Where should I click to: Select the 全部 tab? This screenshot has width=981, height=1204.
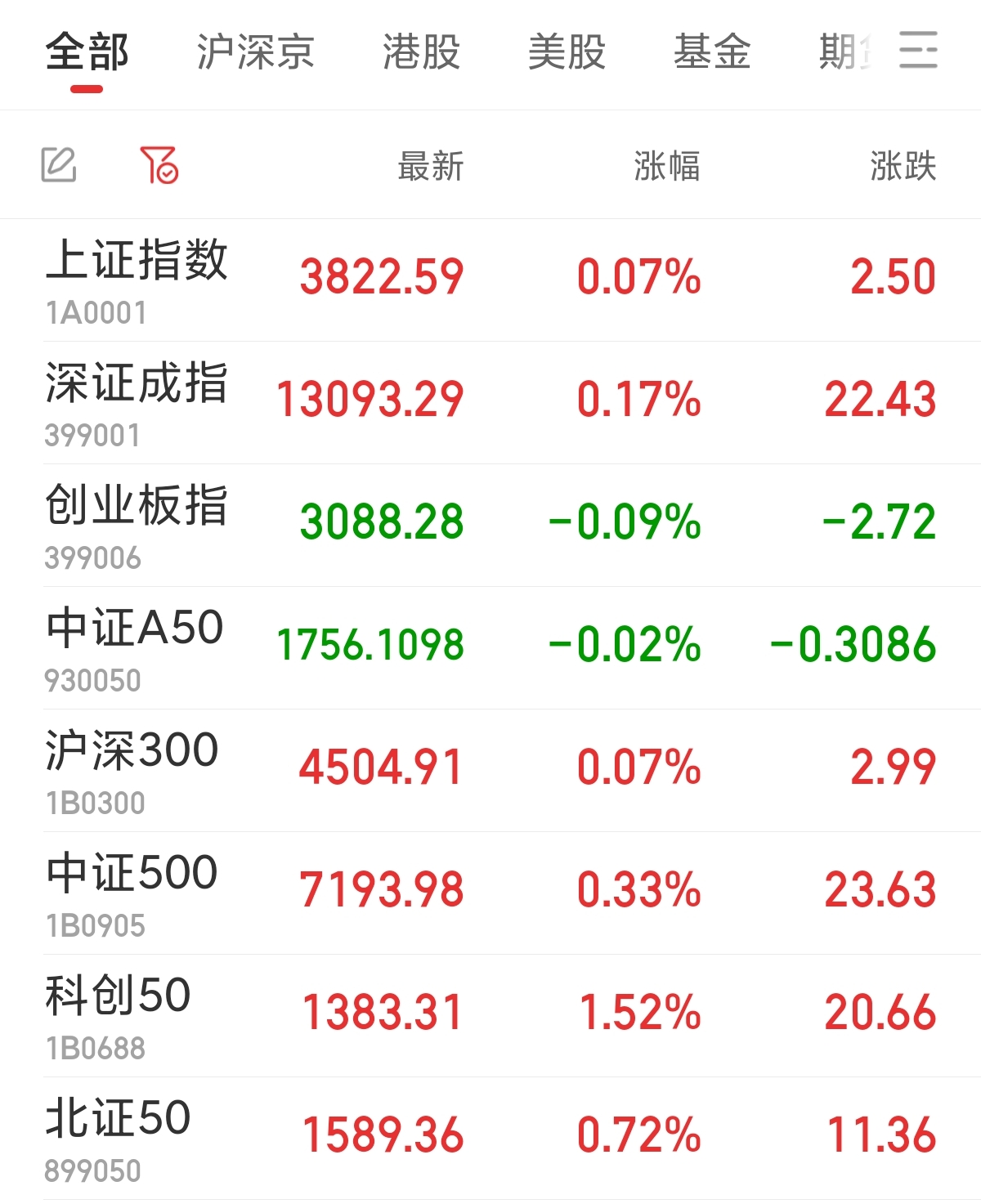pos(87,52)
